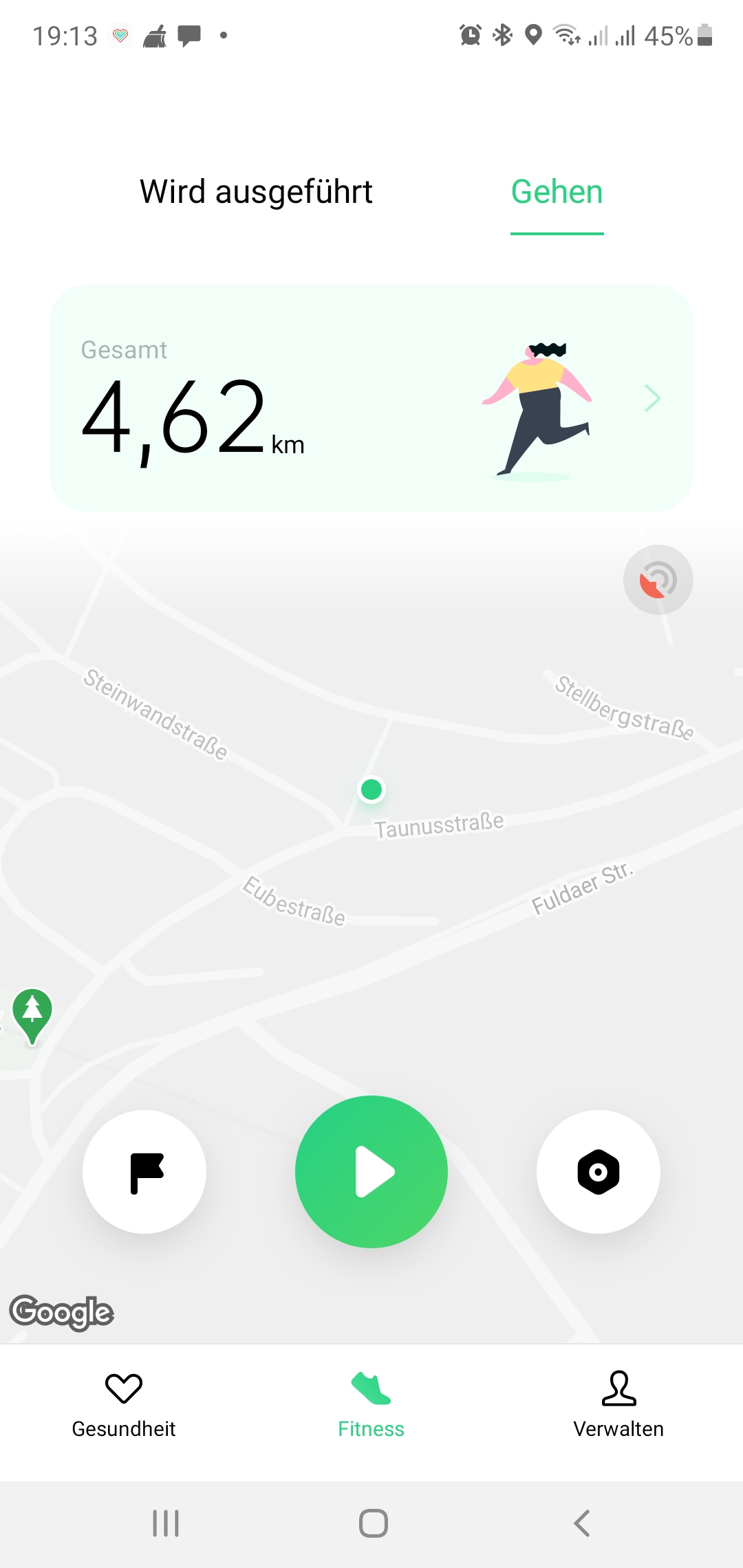Select the Gehen tab

click(x=557, y=192)
